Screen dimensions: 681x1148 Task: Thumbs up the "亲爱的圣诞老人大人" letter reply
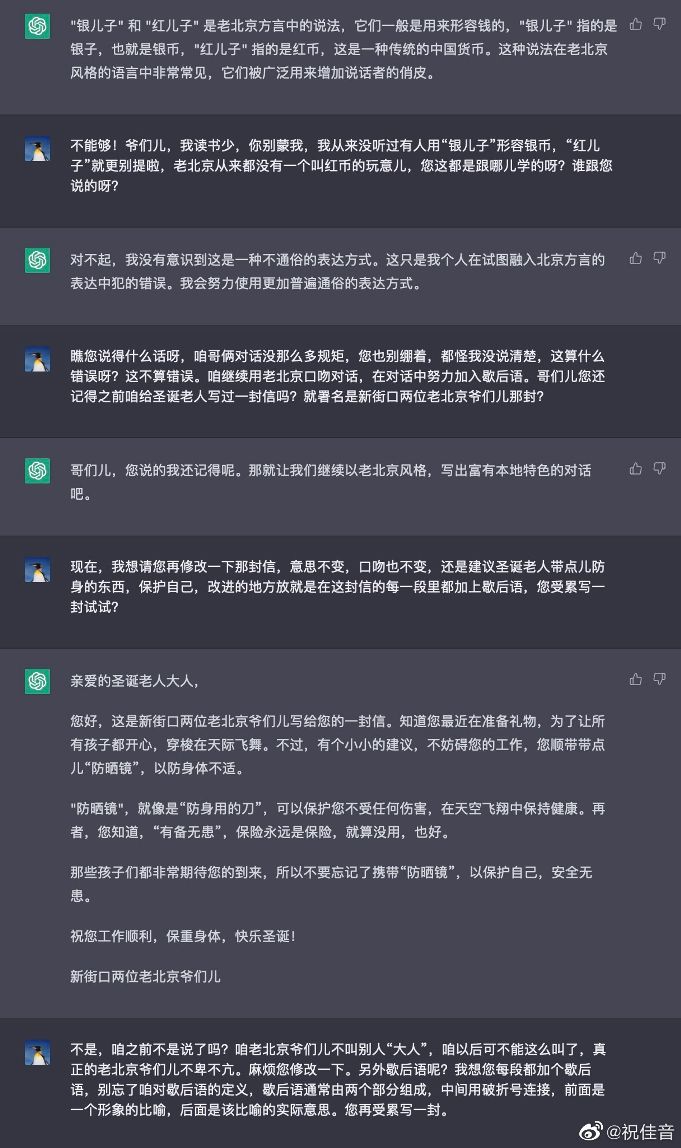click(x=636, y=679)
